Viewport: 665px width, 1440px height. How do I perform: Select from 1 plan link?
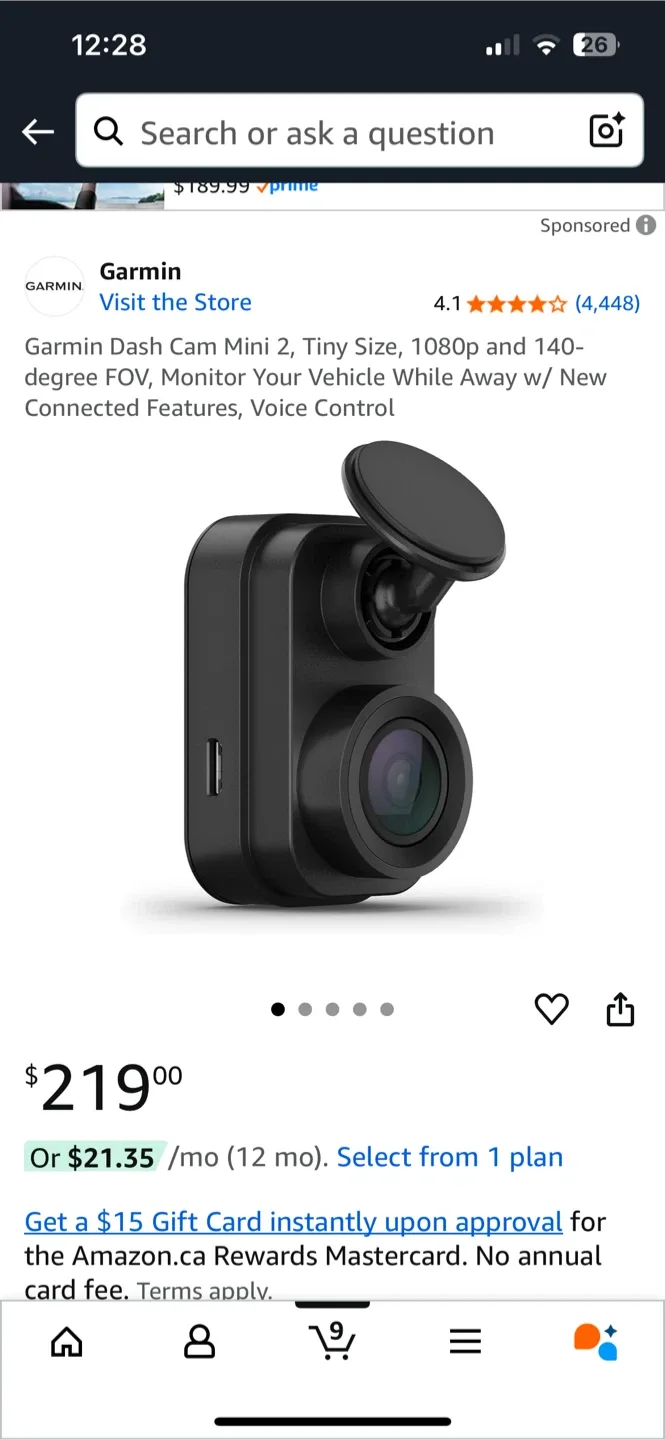pos(450,1157)
